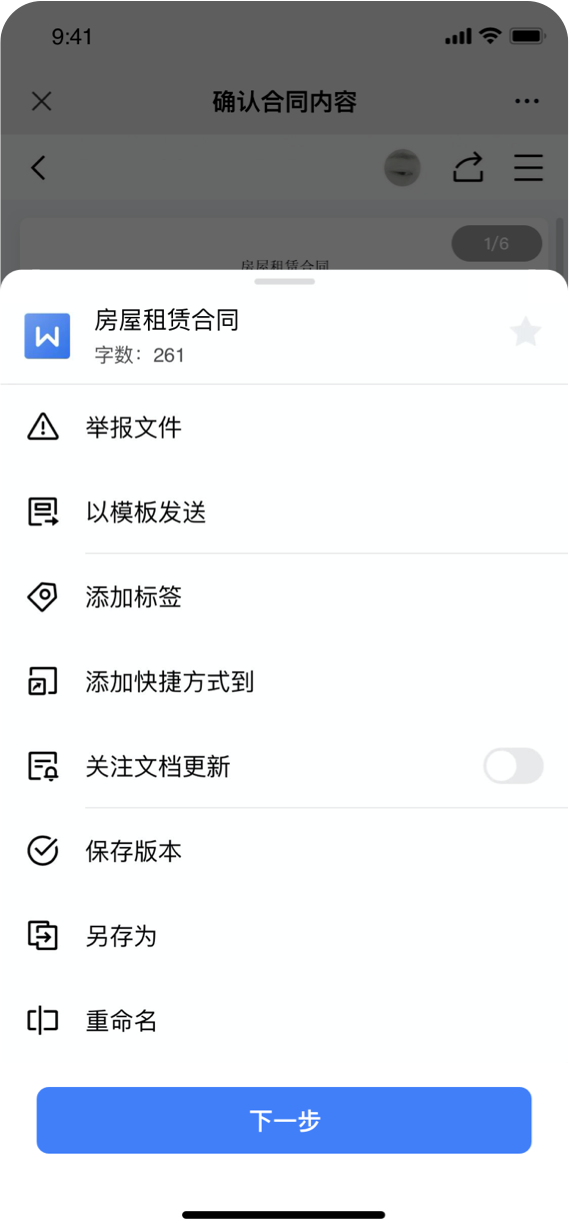Viewport: 569px width, 1231px height.
Task: Close the 确认合同内容 page with X
Action: pos(41,101)
